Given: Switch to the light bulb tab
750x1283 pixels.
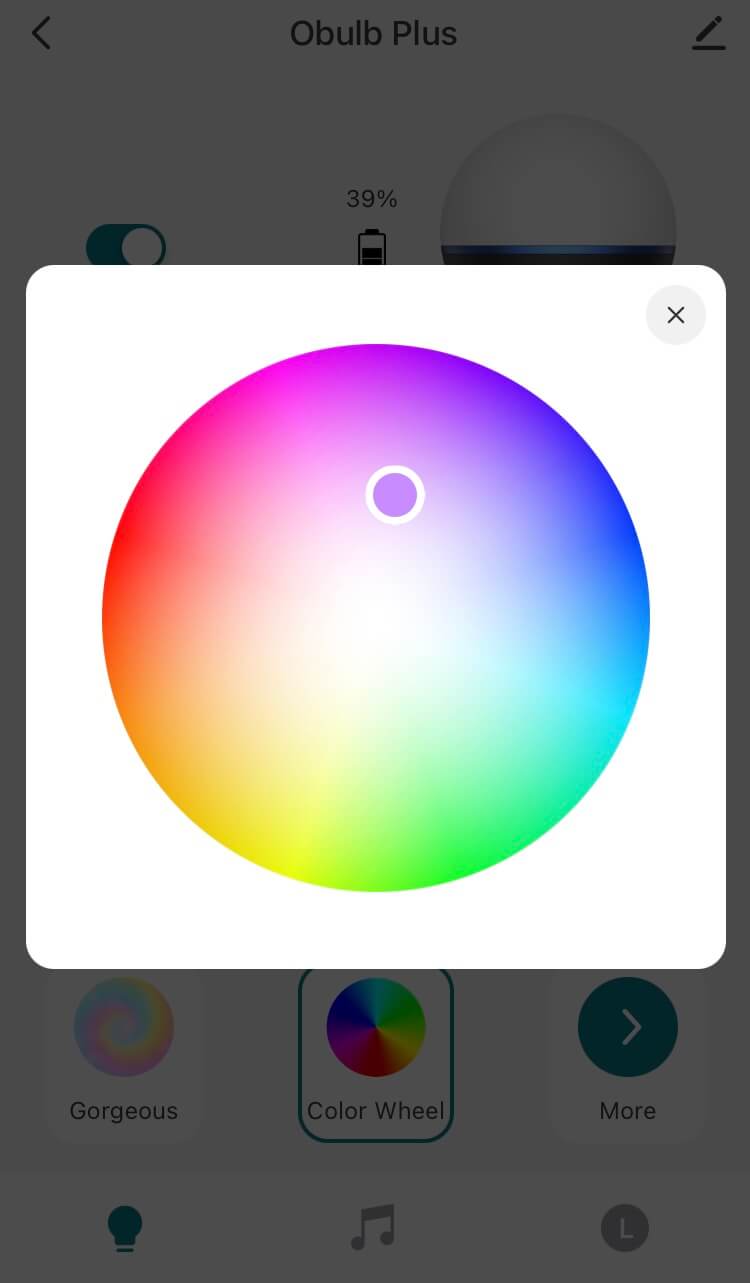Looking at the screenshot, I should [x=125, y=1228].
